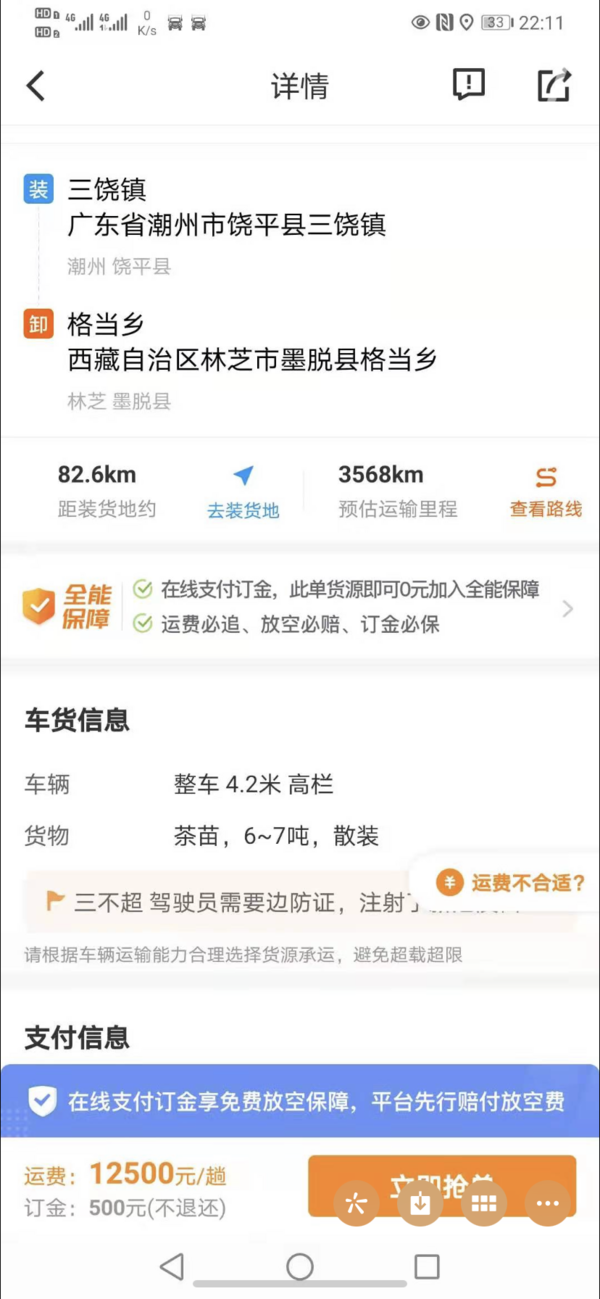
Task: Open the floating download icon
Action: click(420, 1204)
